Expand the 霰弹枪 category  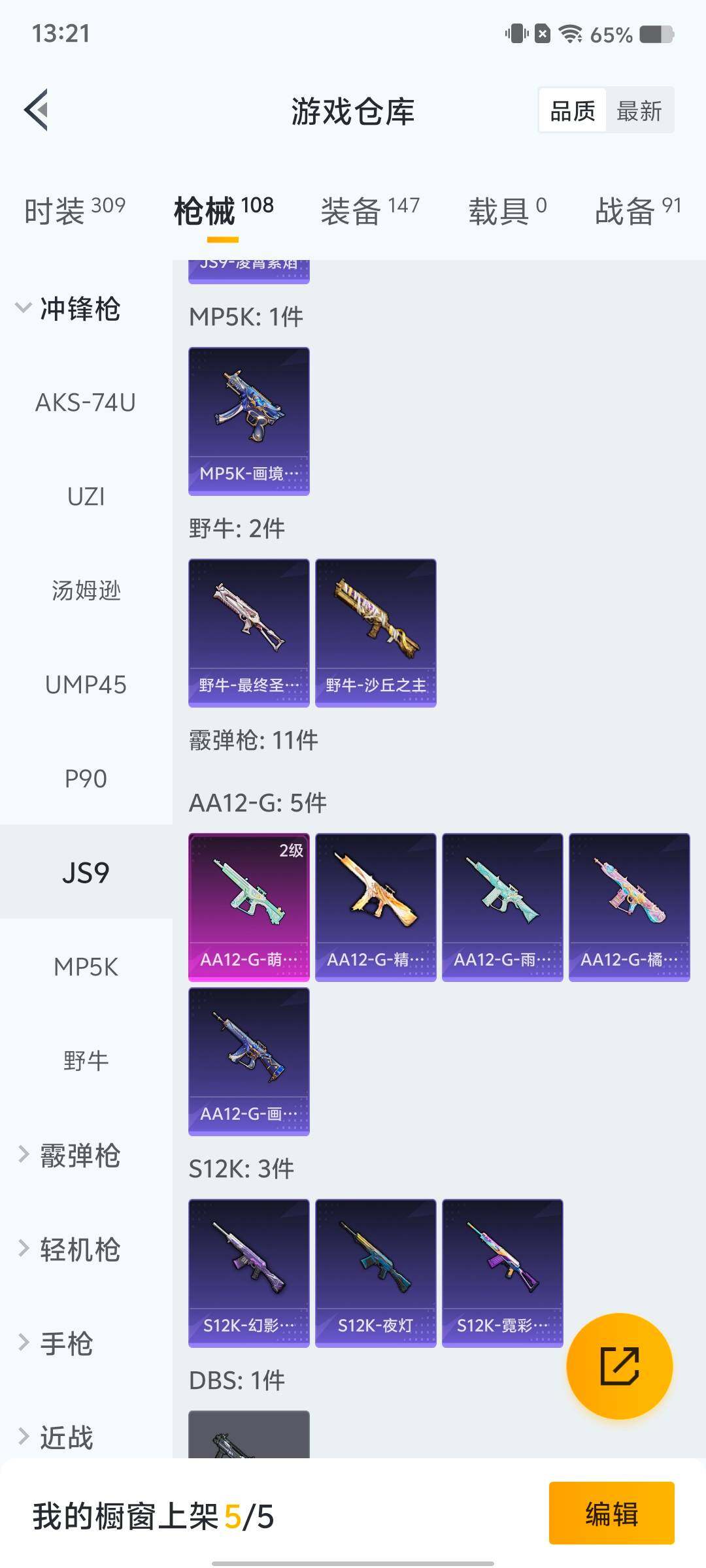pos(69,1155)
